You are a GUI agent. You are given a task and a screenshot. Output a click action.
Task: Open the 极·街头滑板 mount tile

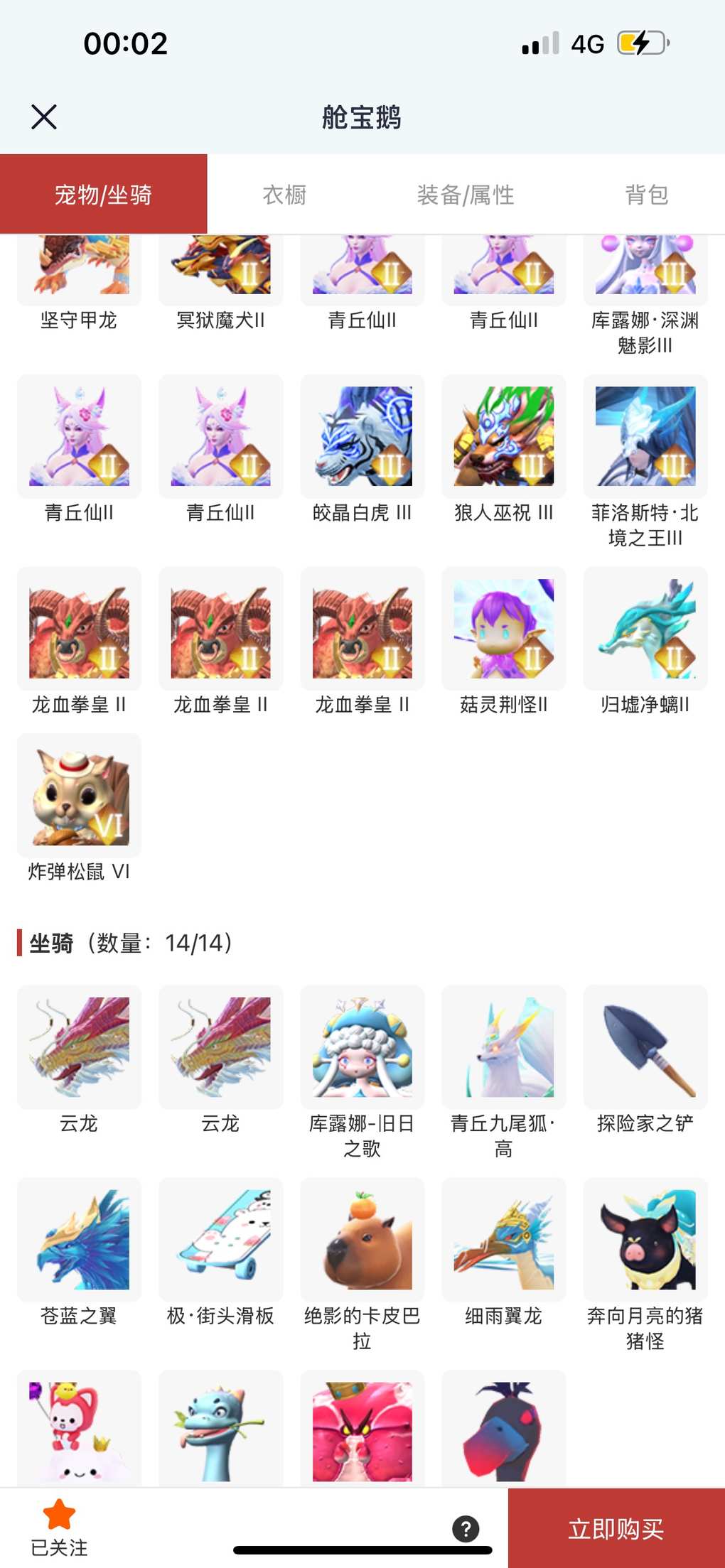click(221, 1240)
